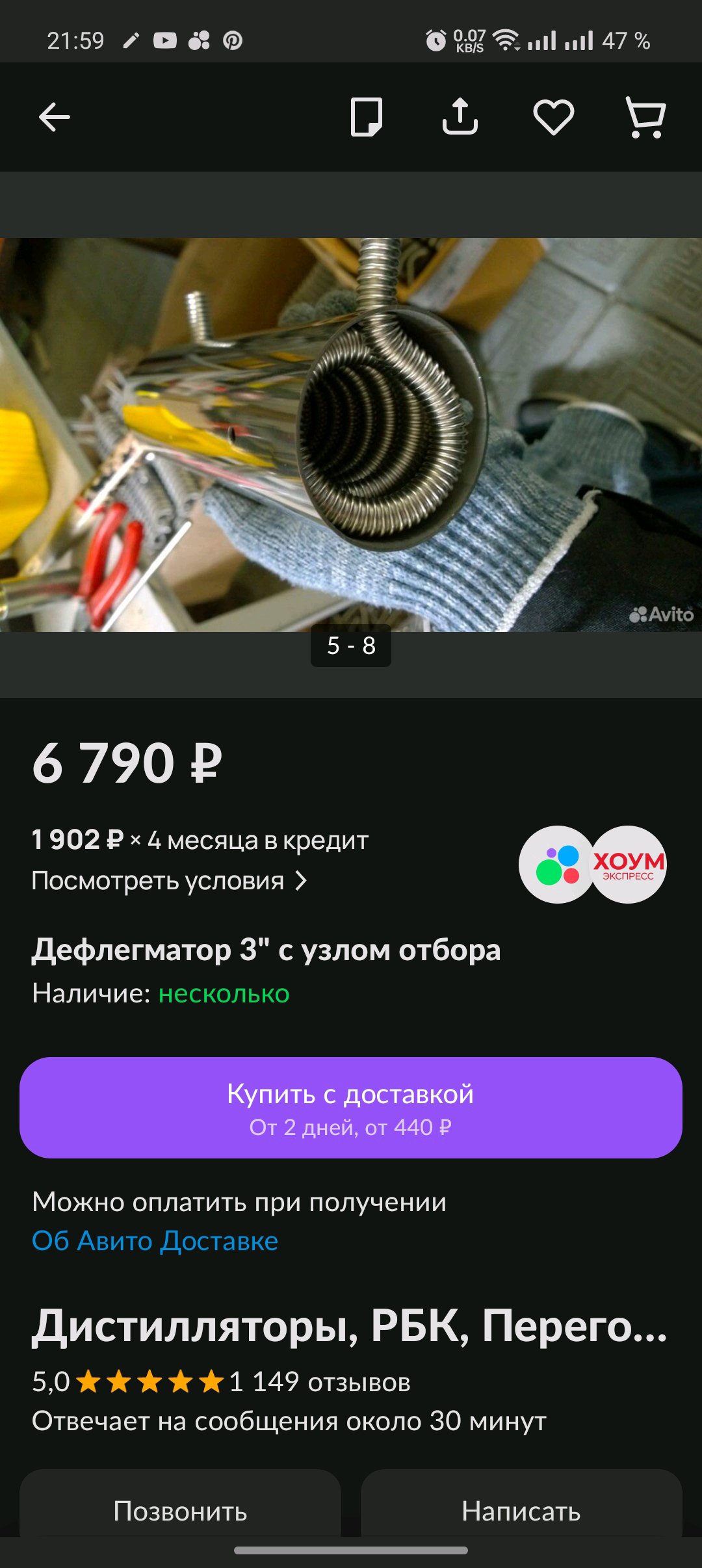The image size is (702, 1568).
Task: Go back using the arrow icon
Action: [54, 118]
